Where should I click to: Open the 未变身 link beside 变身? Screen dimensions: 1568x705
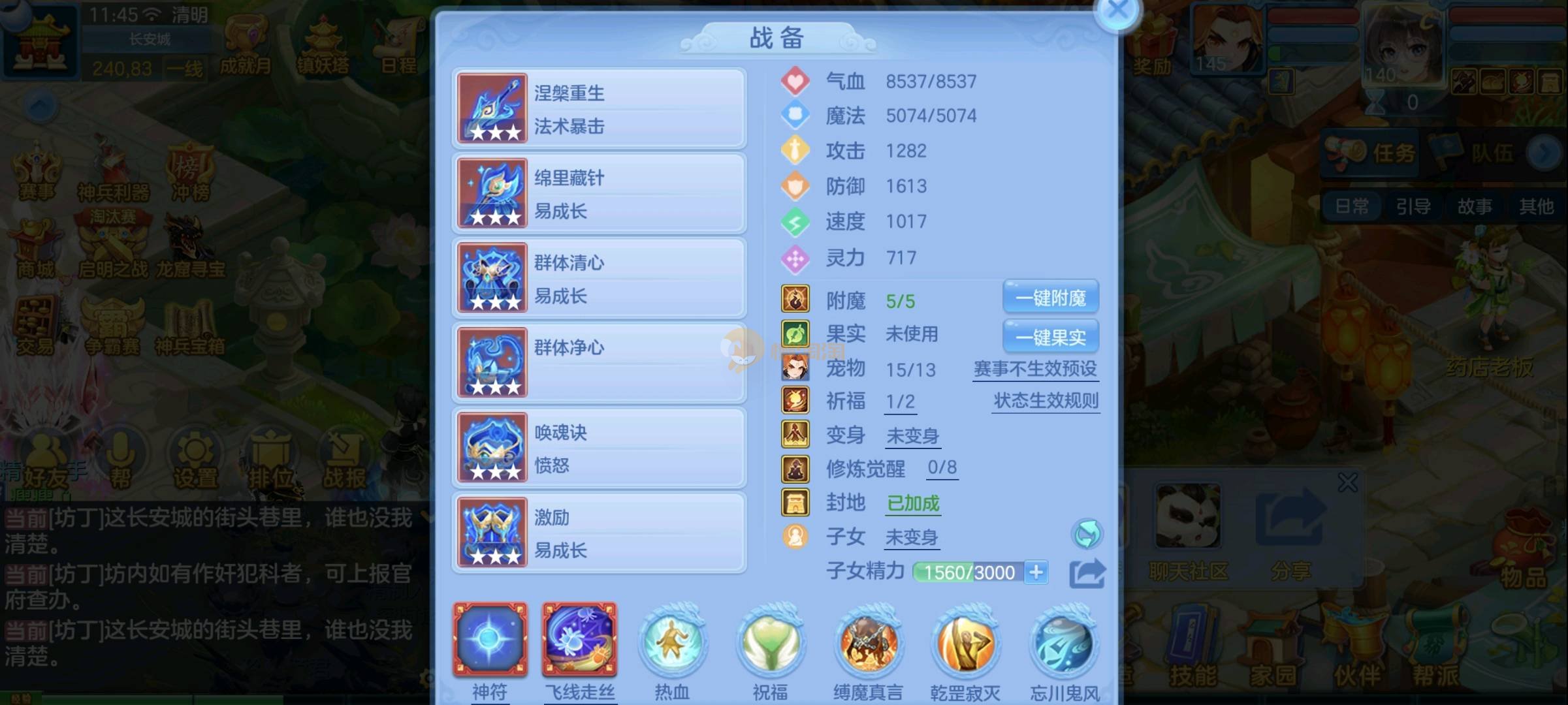click(912, 436)
